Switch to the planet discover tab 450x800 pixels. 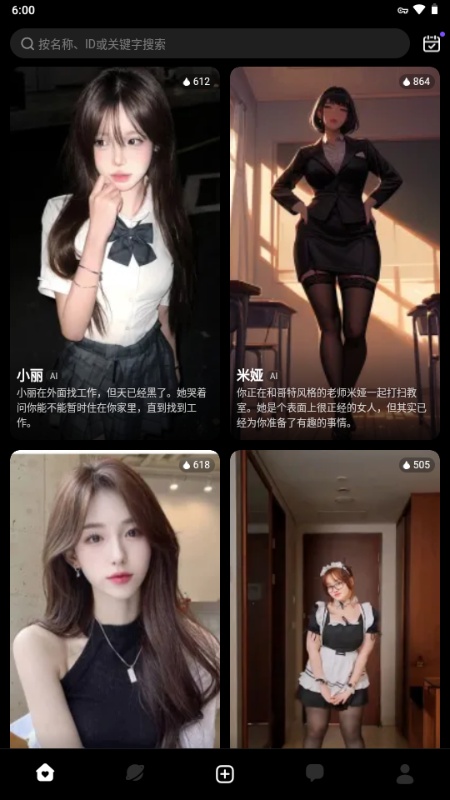click(135, 773)
